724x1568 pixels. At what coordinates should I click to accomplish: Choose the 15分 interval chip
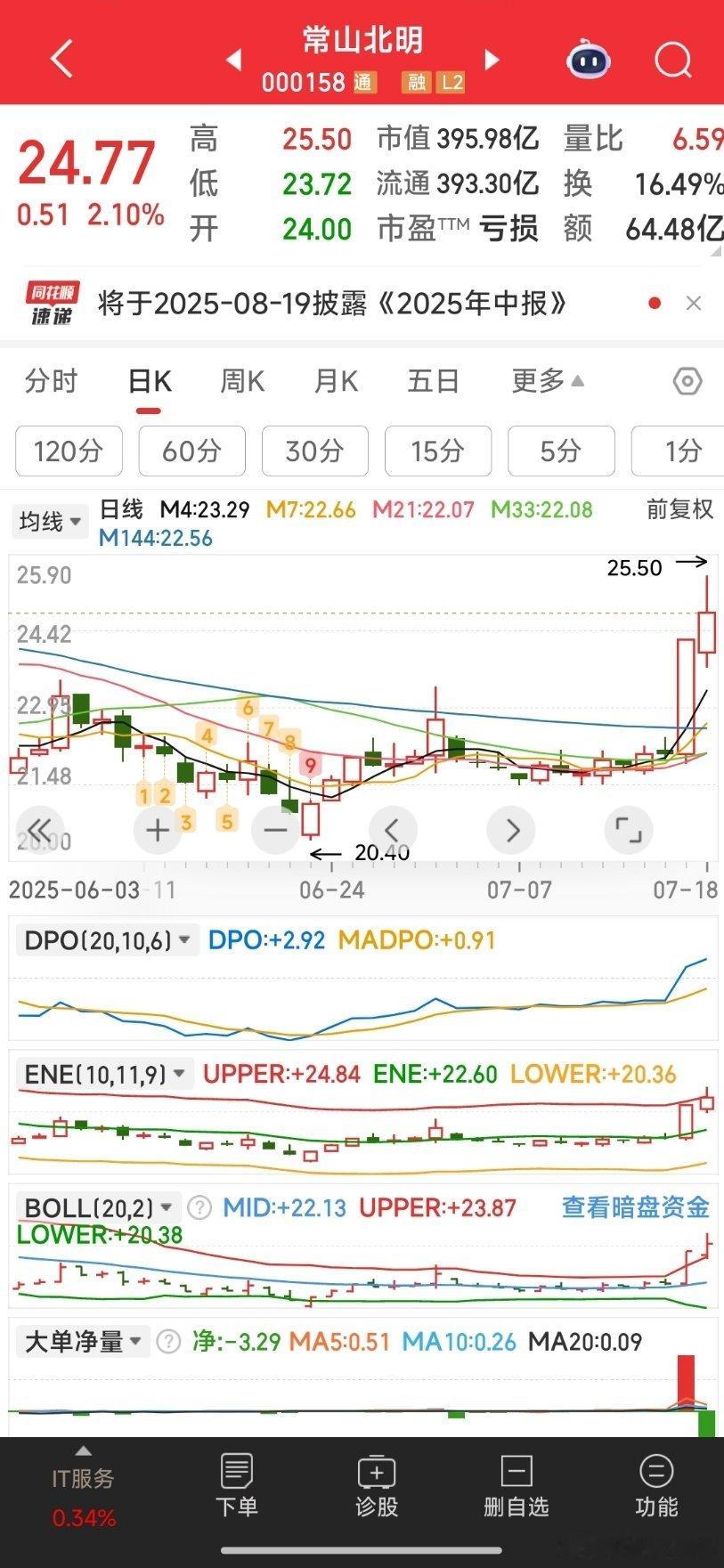point(437,451)
